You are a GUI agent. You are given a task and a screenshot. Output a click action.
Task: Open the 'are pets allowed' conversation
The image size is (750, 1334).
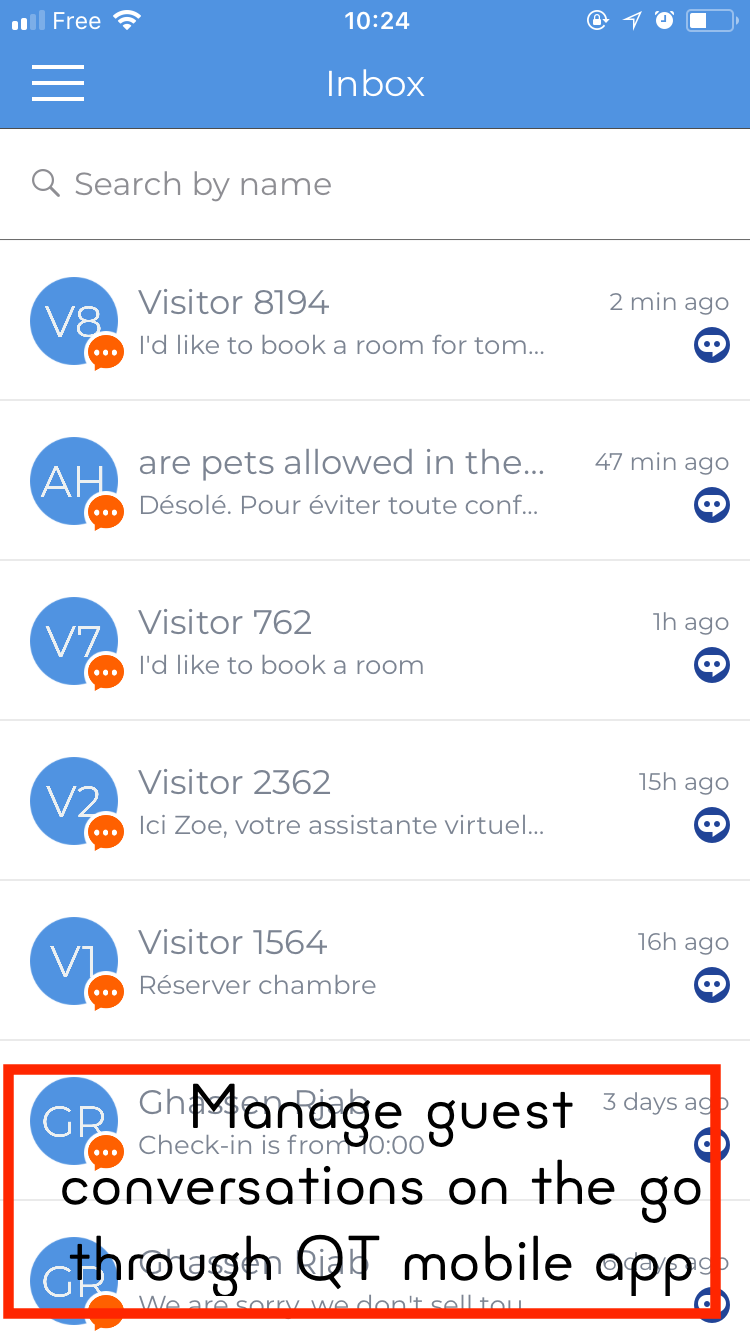375,481
